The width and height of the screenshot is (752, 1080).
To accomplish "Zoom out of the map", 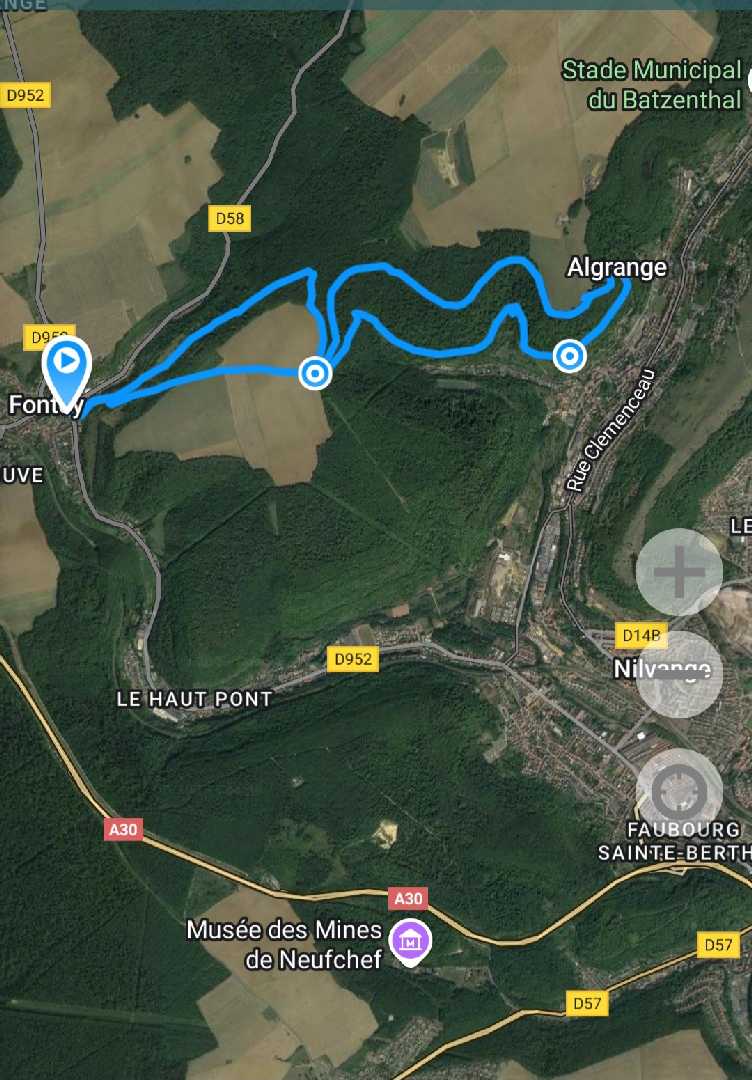I will 679,674.
